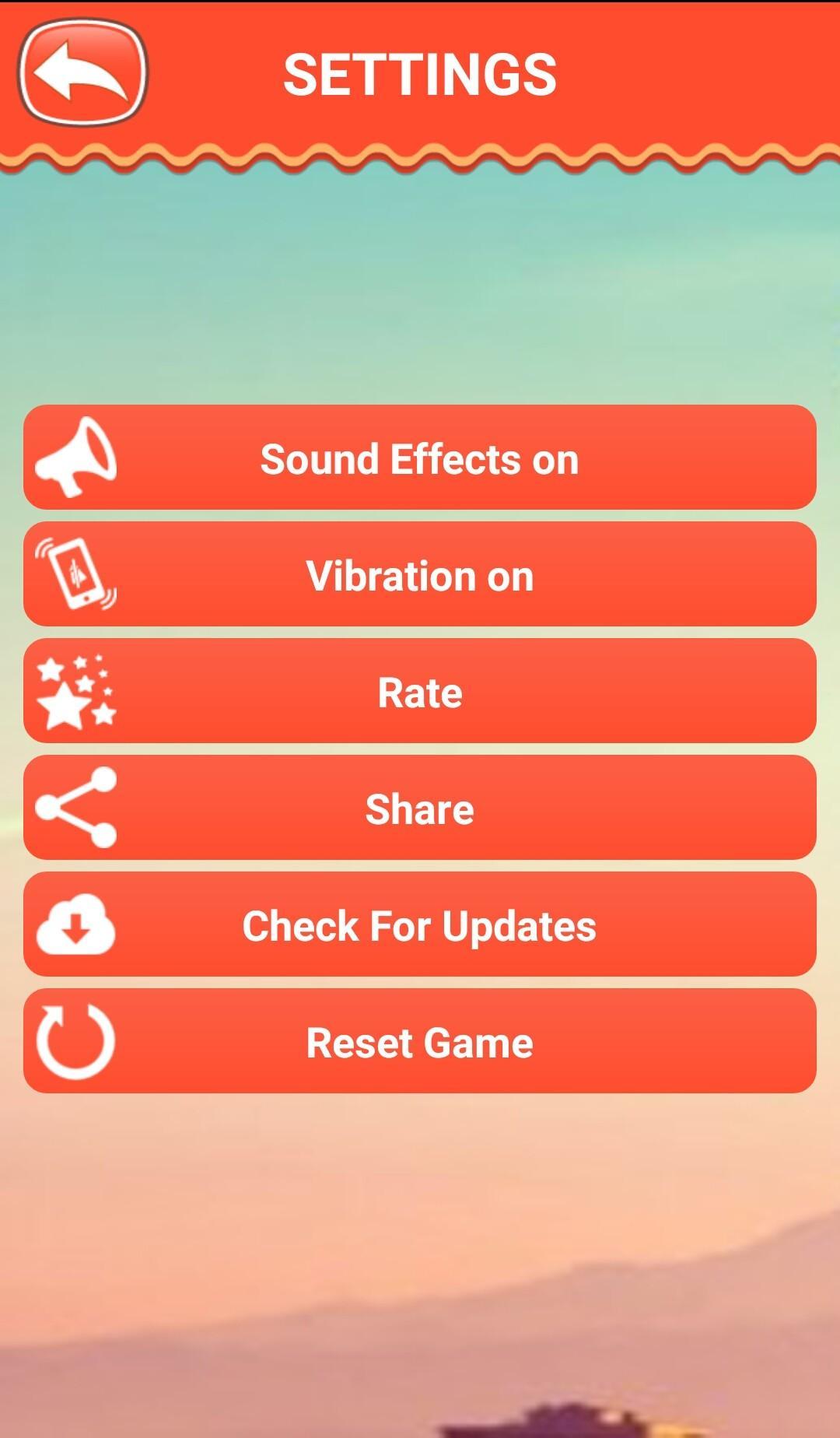Tap the Rate button text
The width and height of the screenshot is (840, 1438).
420,691
